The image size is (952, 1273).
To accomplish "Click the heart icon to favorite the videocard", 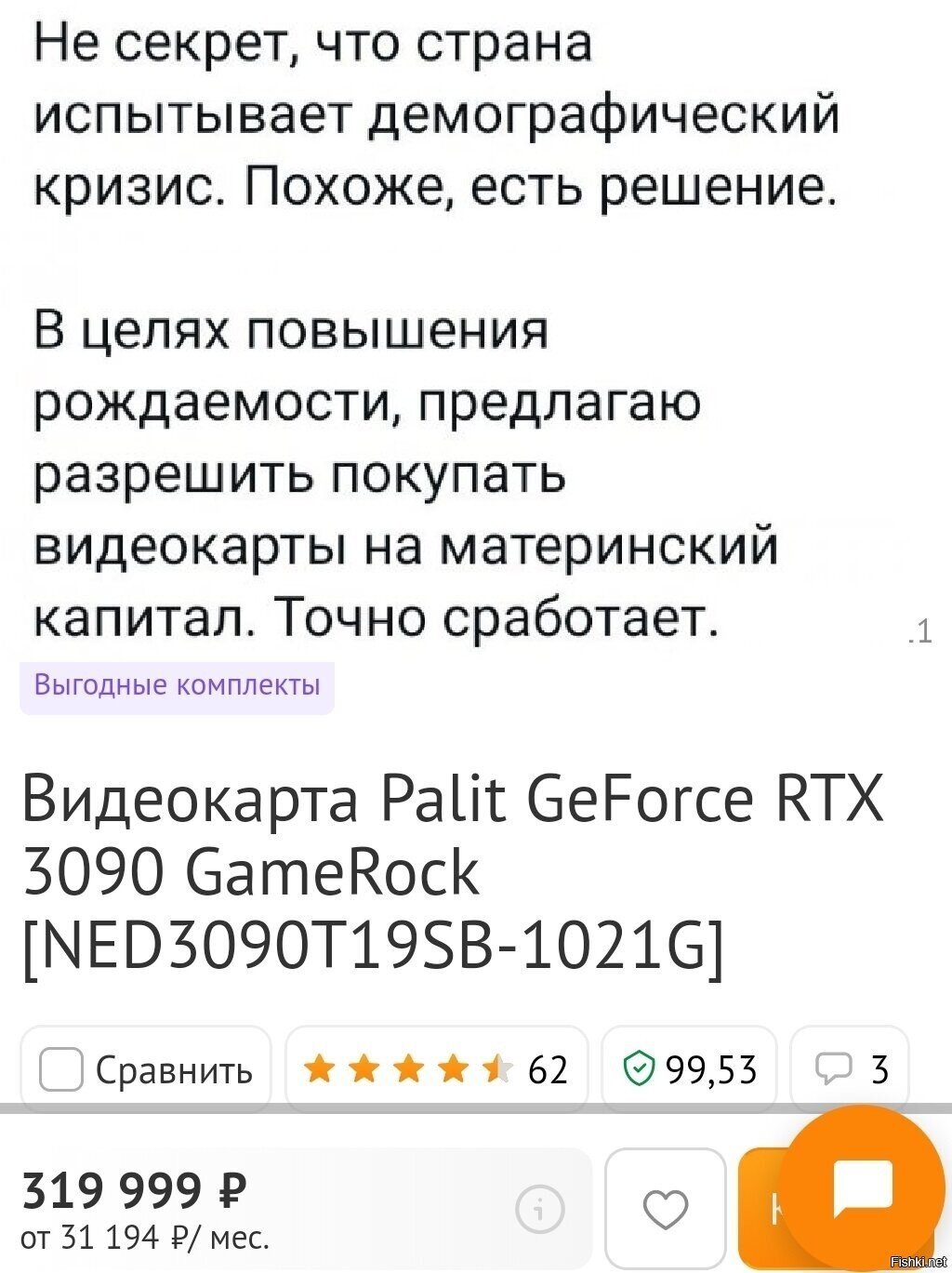I will pos(666,1210).
